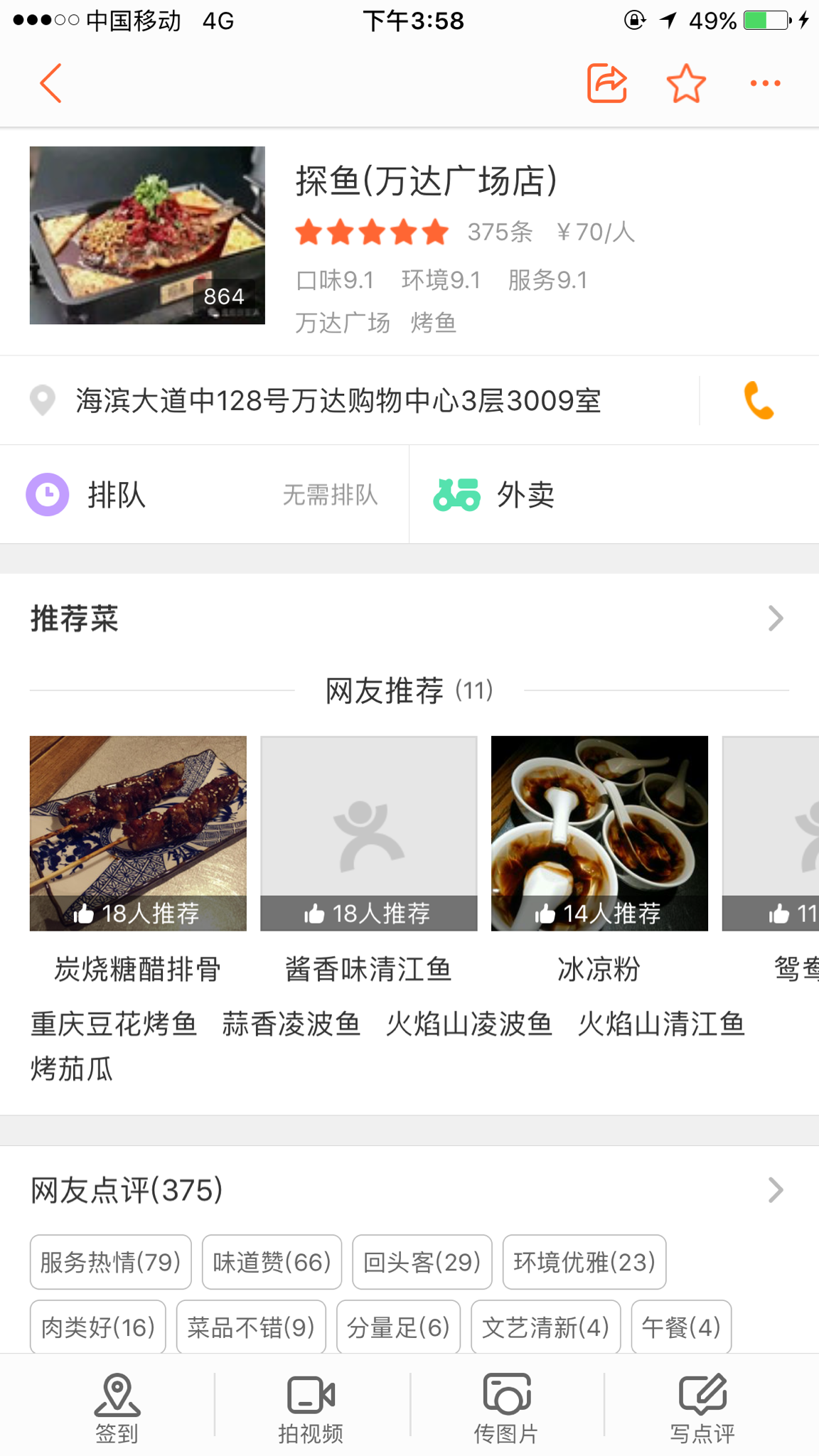Call the restaurant via phone icon
Viewport: 819px width, 1456px height.
759,400
